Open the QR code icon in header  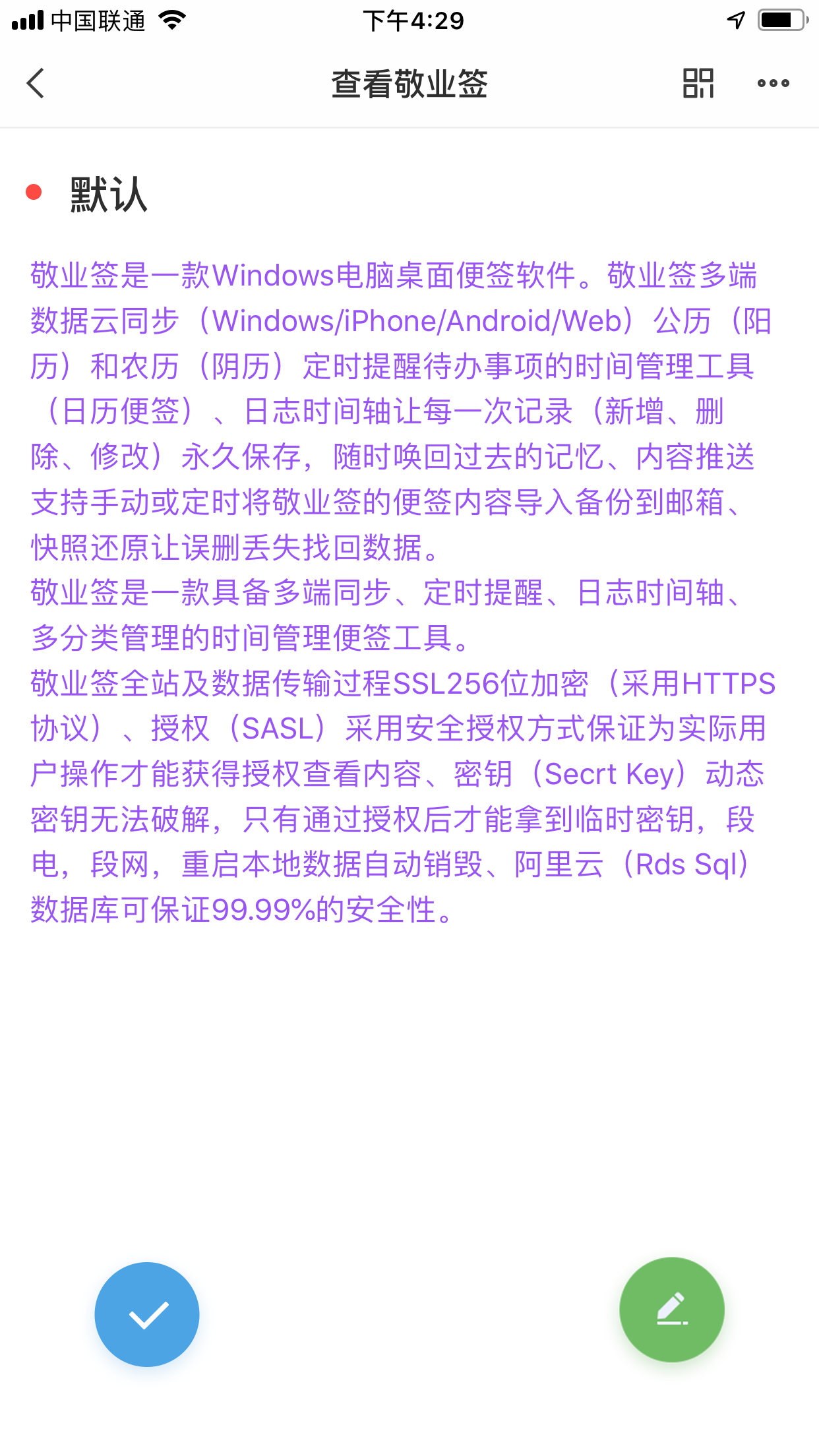[x=698, y=83]
